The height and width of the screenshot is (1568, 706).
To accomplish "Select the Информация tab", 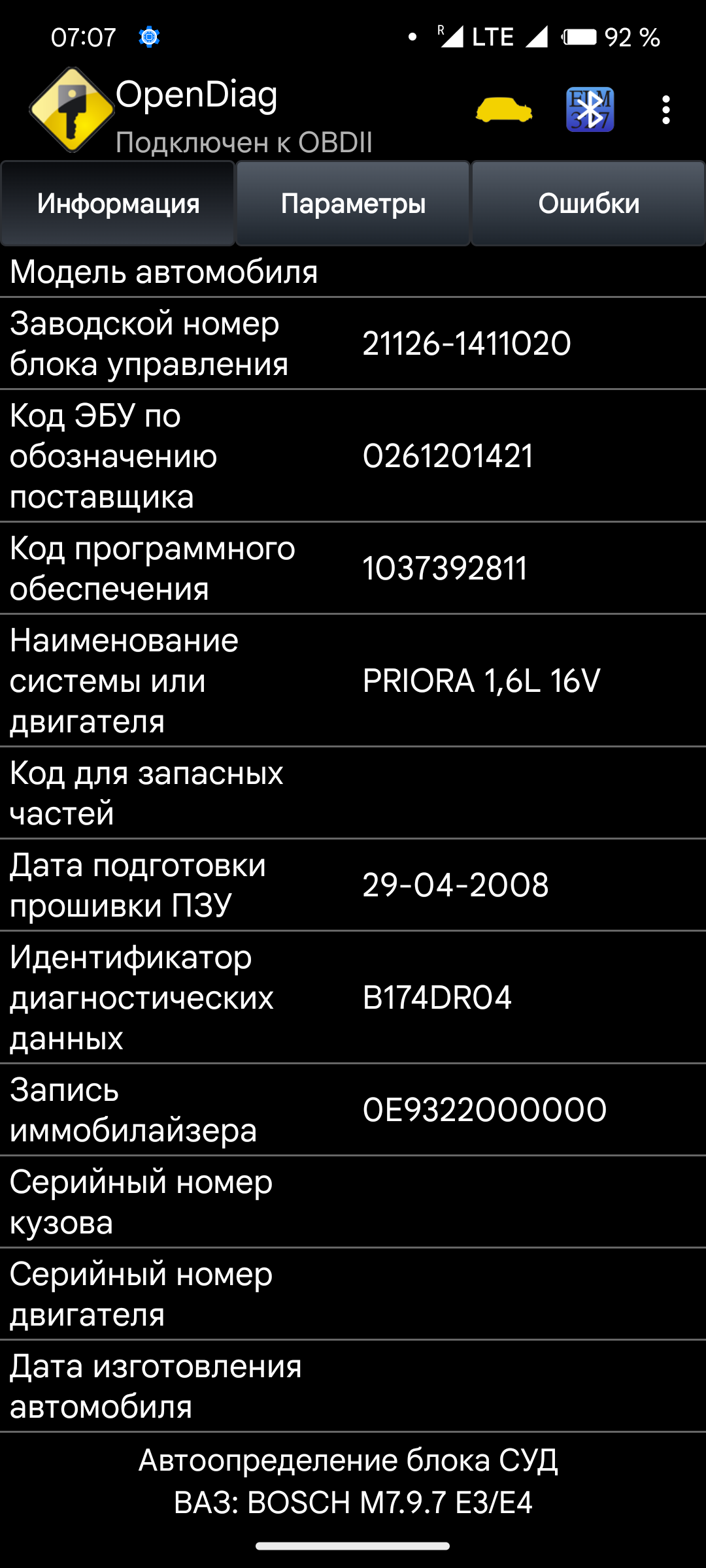I will coord(118,203).
